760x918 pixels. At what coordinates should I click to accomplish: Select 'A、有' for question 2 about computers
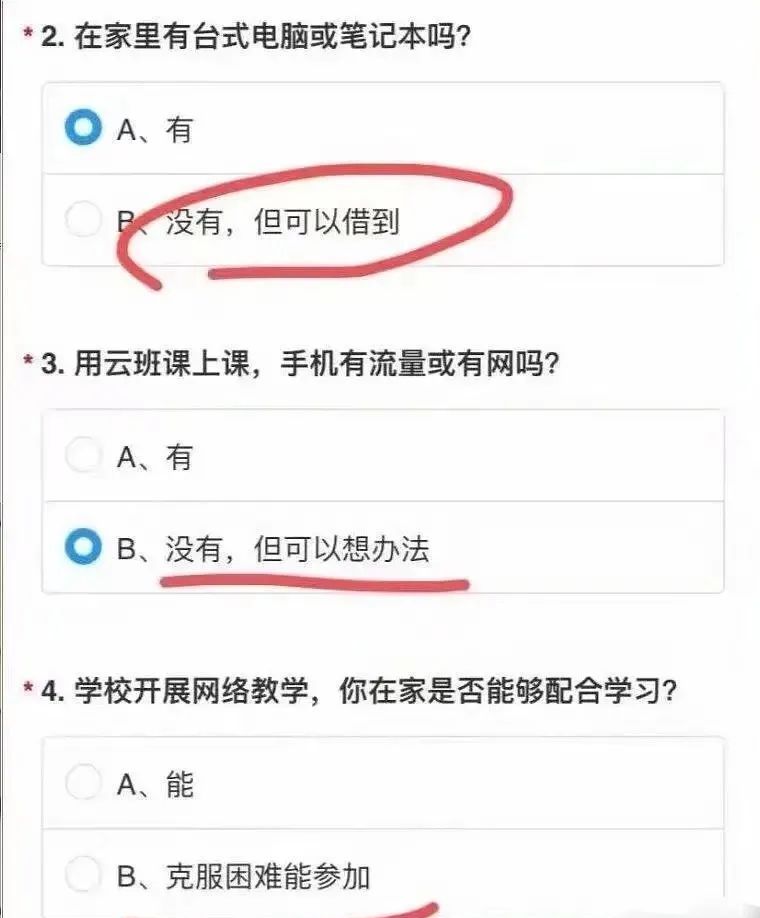[84, 128]
